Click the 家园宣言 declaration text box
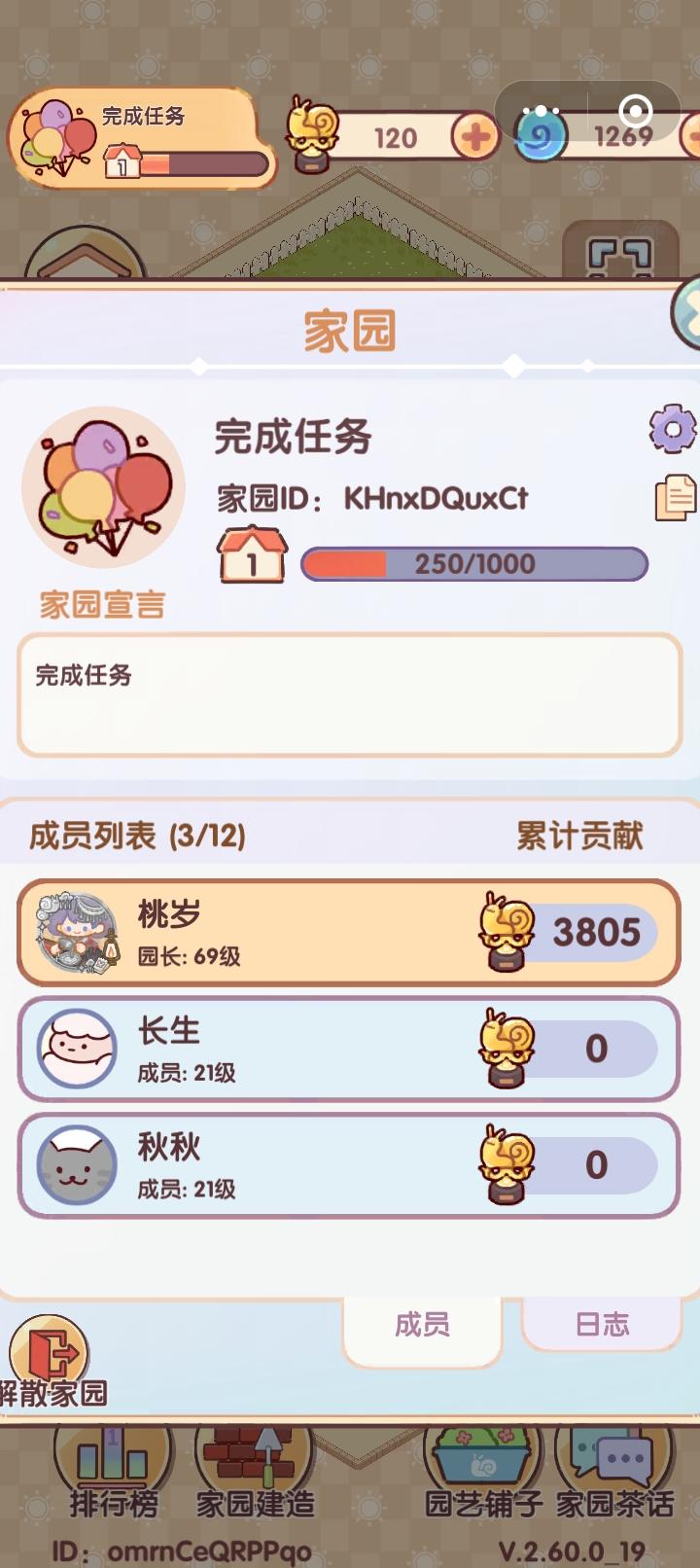The image size is (700, 1568). pyautogui.click(x=350, y=693)
